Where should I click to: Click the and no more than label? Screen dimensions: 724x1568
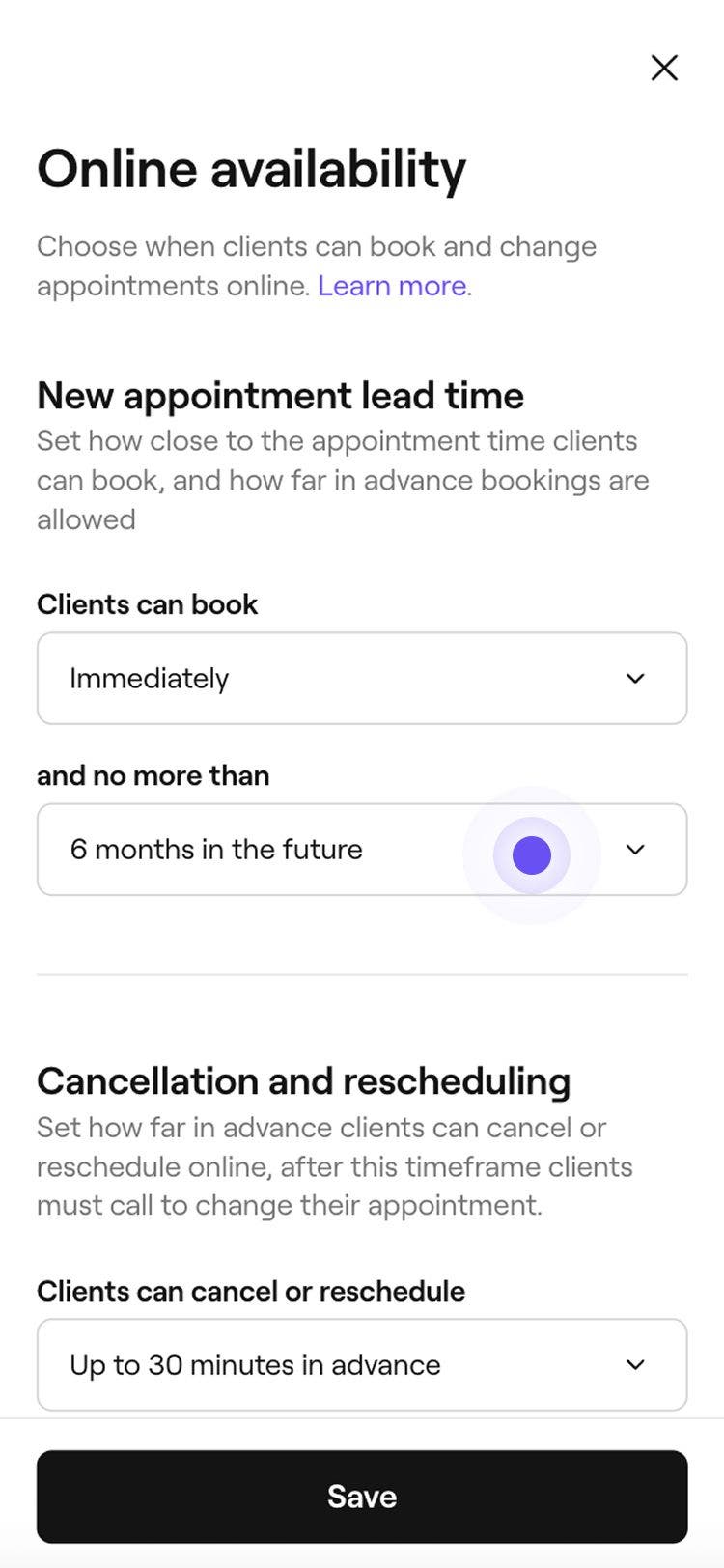[x=153, y=775]
